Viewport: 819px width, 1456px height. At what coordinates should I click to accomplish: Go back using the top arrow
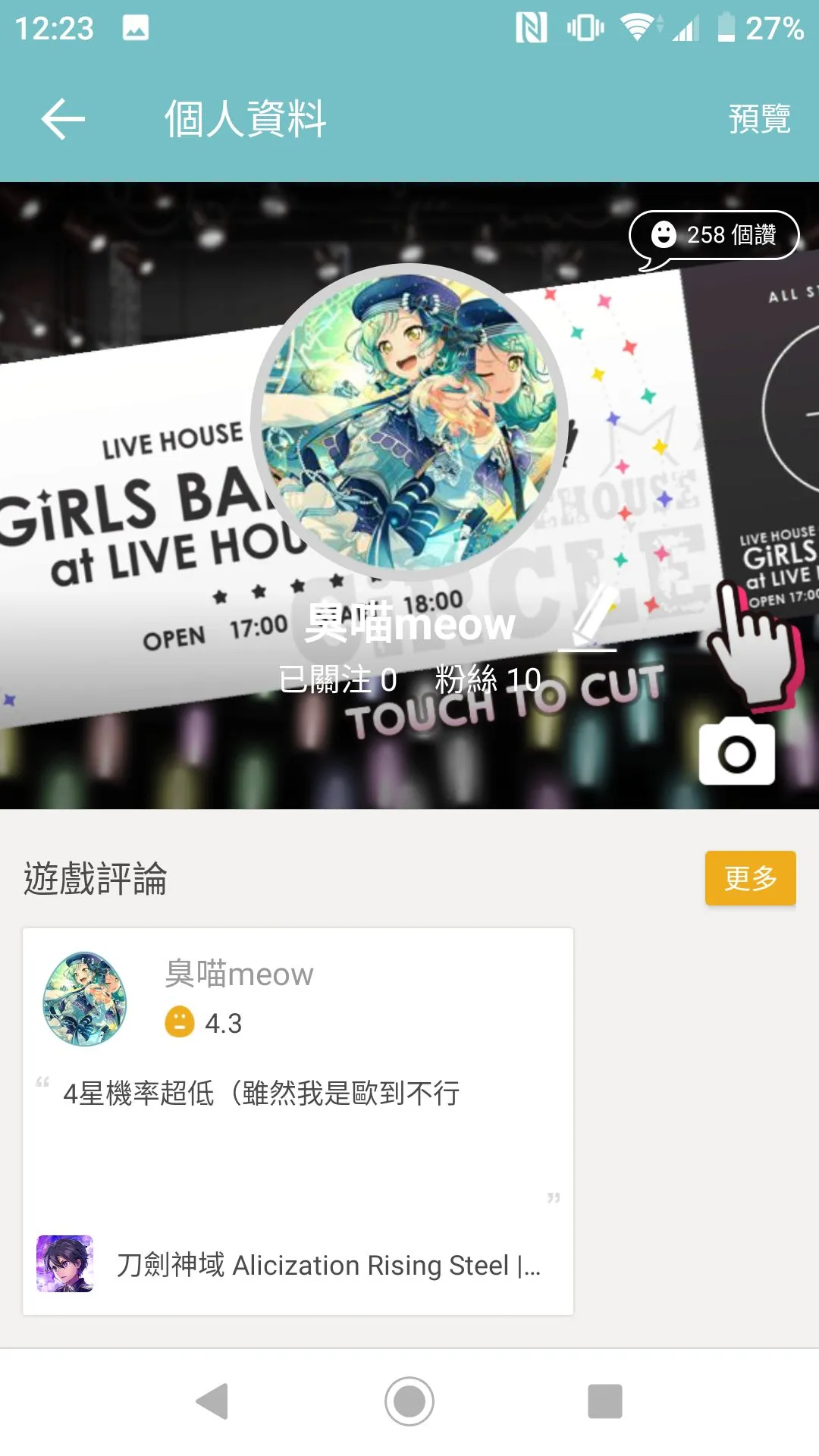pos(63,119)
